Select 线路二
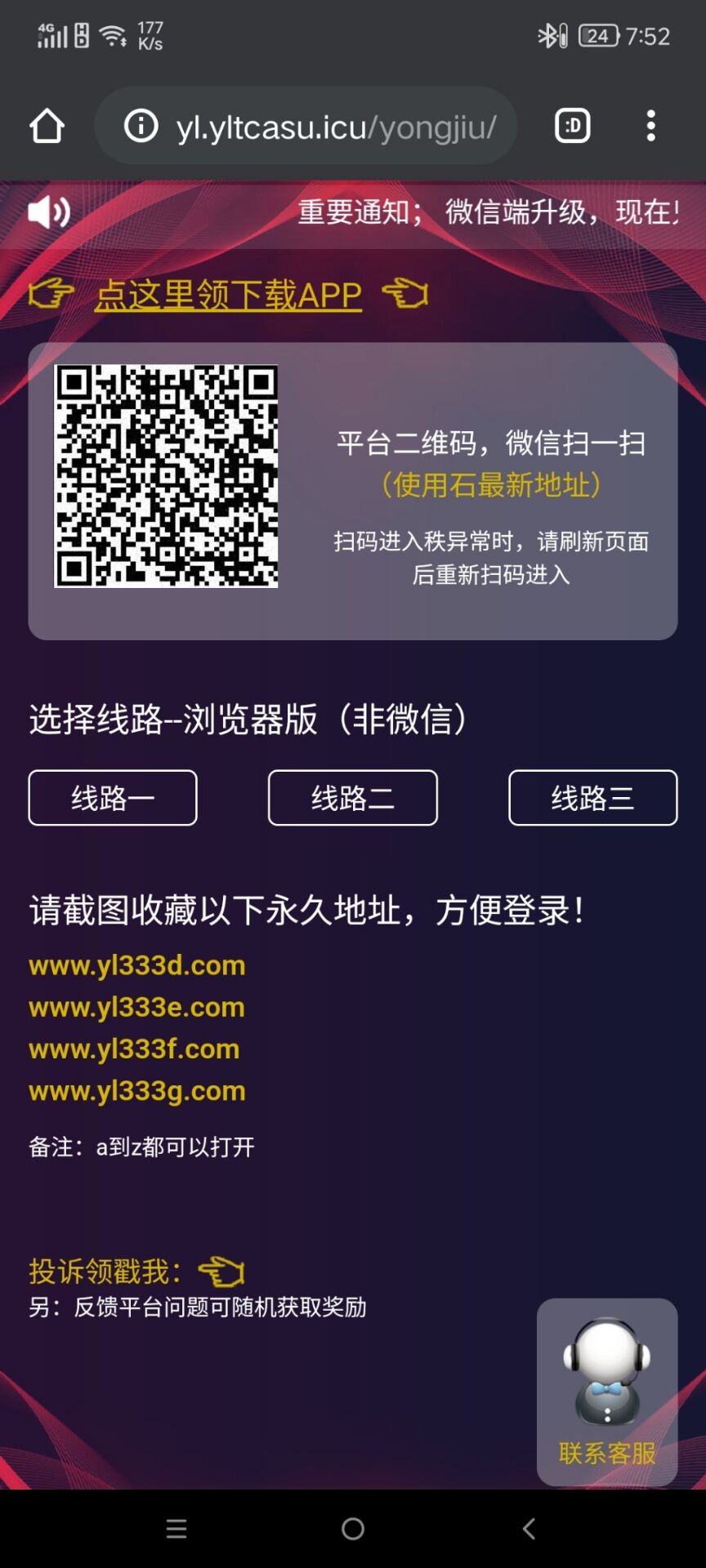706x1568 pixels. pos(352,798)
